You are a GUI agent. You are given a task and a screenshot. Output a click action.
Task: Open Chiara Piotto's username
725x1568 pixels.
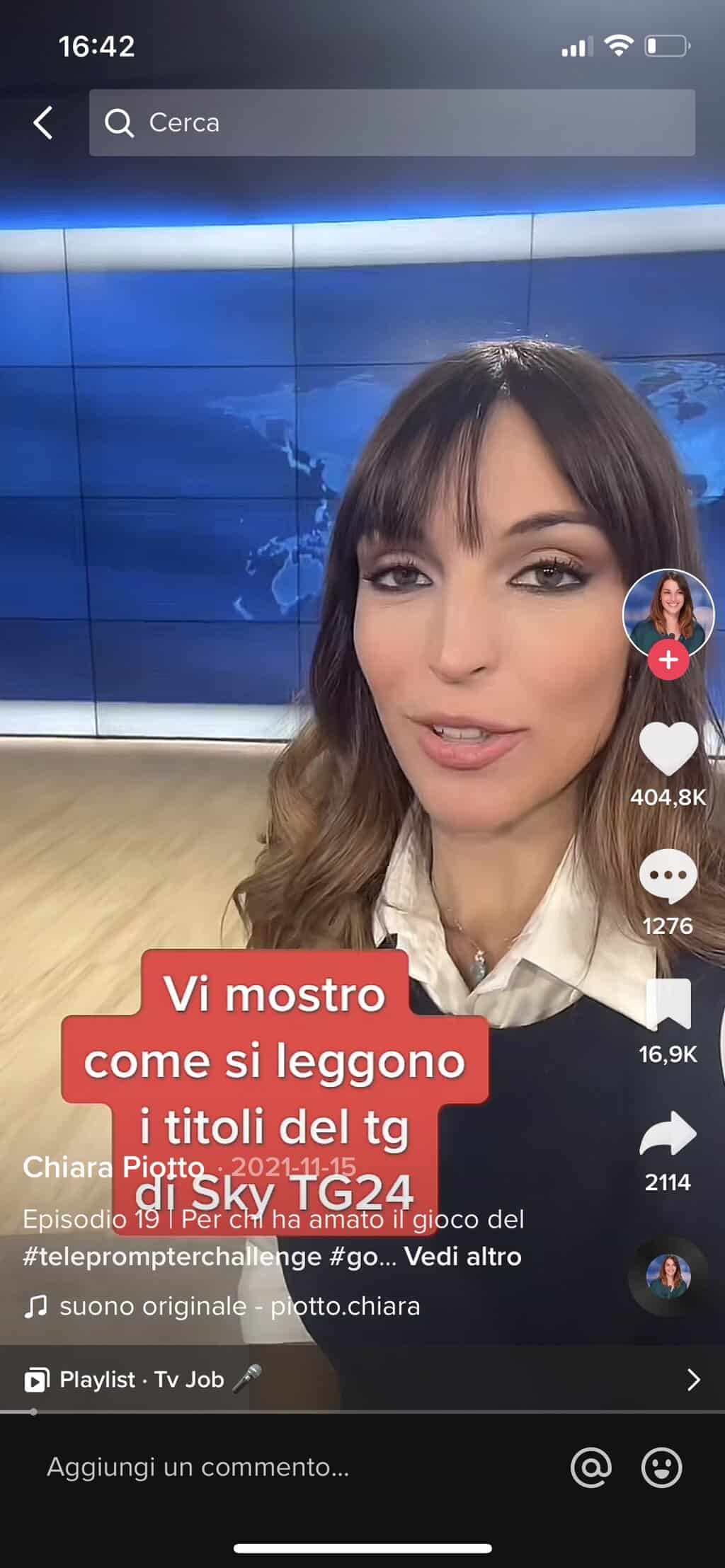tap(113, 1167)
